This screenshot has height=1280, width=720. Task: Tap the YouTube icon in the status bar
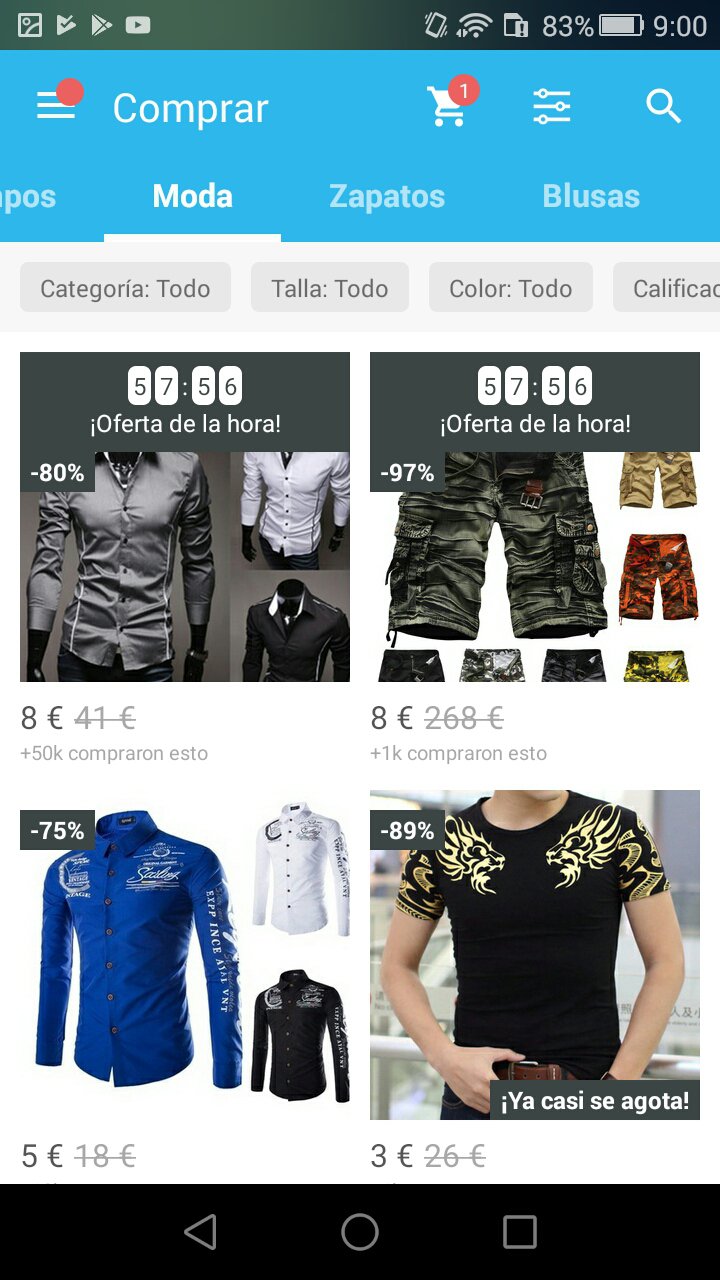point(138,27)
